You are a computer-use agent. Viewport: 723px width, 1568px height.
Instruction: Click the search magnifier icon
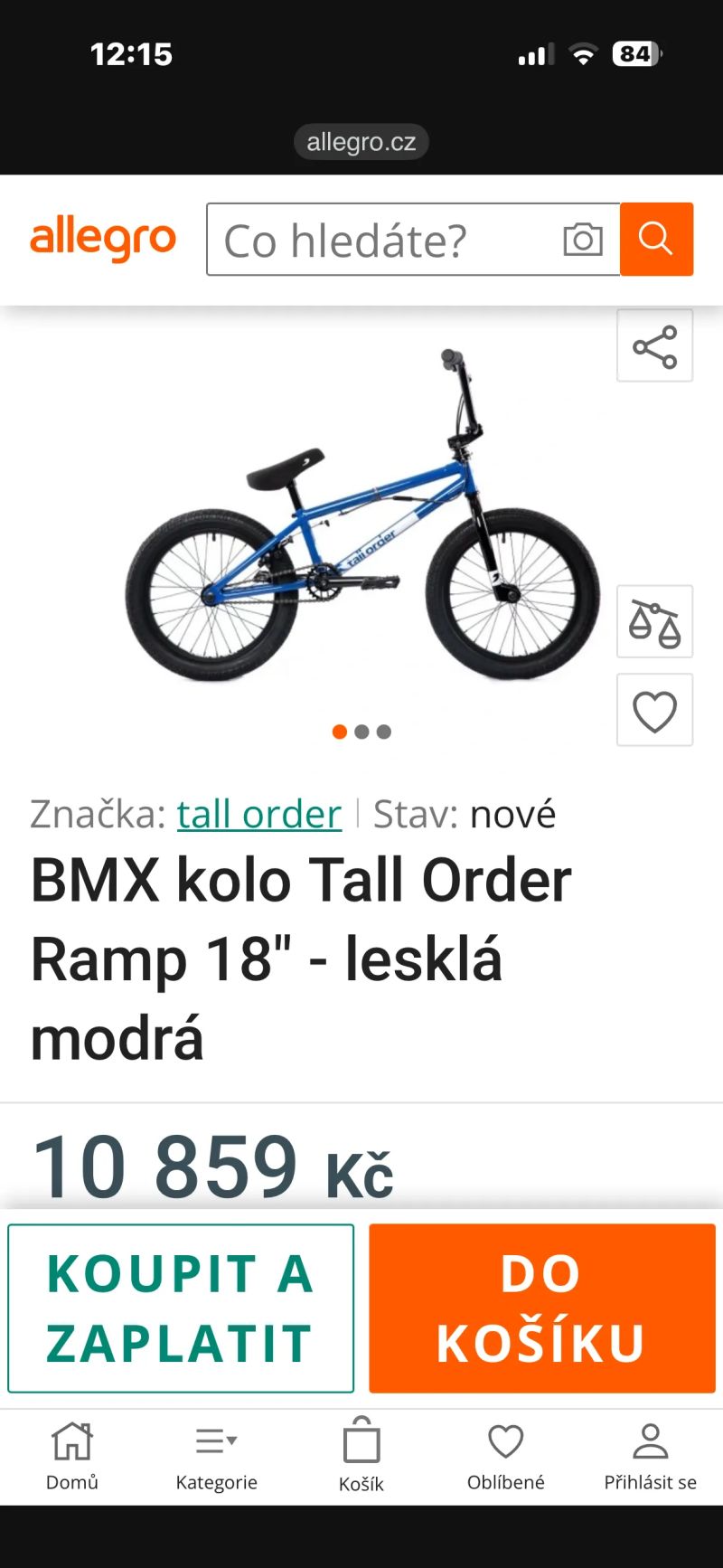pyautogui.click(x=657, y=240)
